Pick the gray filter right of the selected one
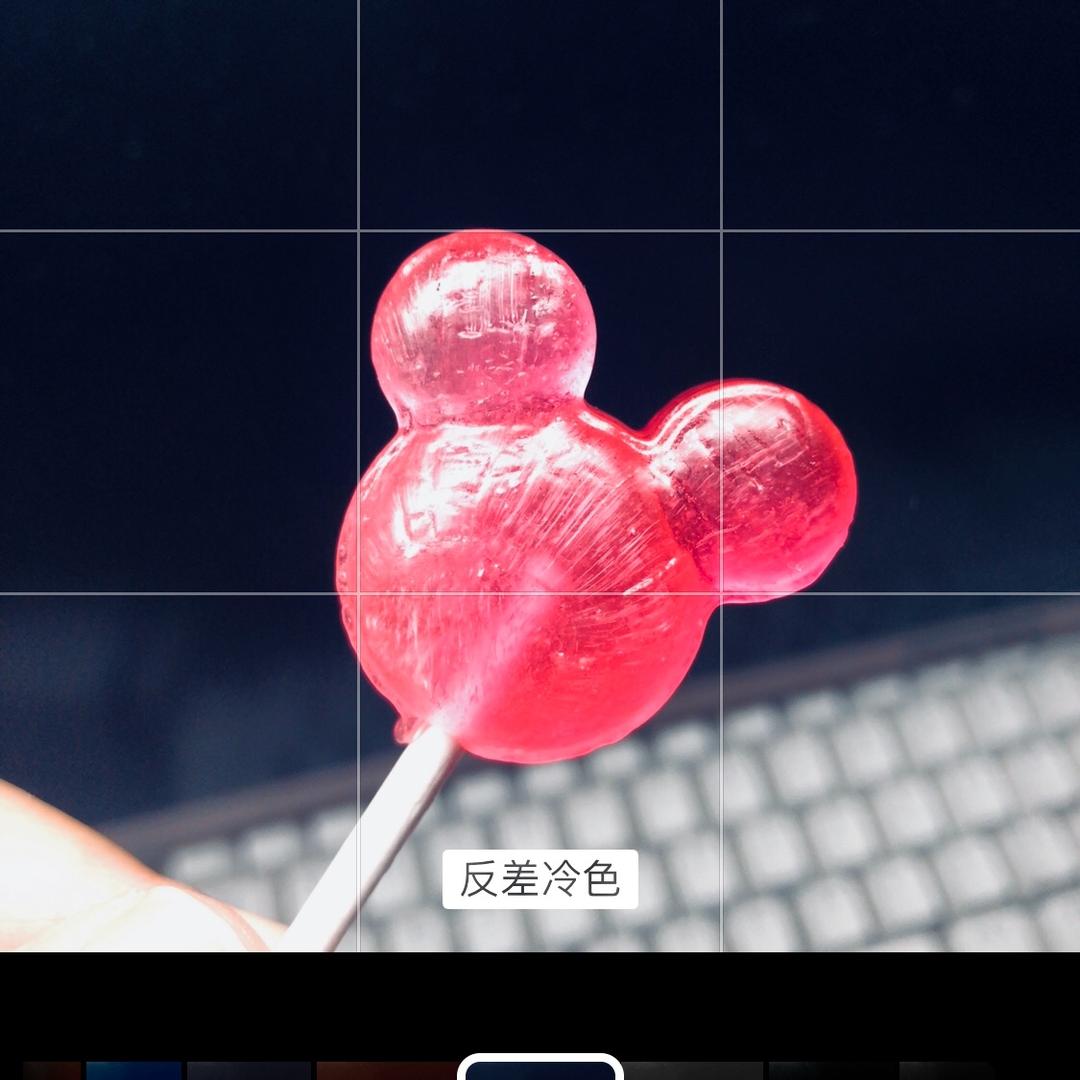The height and width of the screenshot is (1080, 1080). point(692,1071)
